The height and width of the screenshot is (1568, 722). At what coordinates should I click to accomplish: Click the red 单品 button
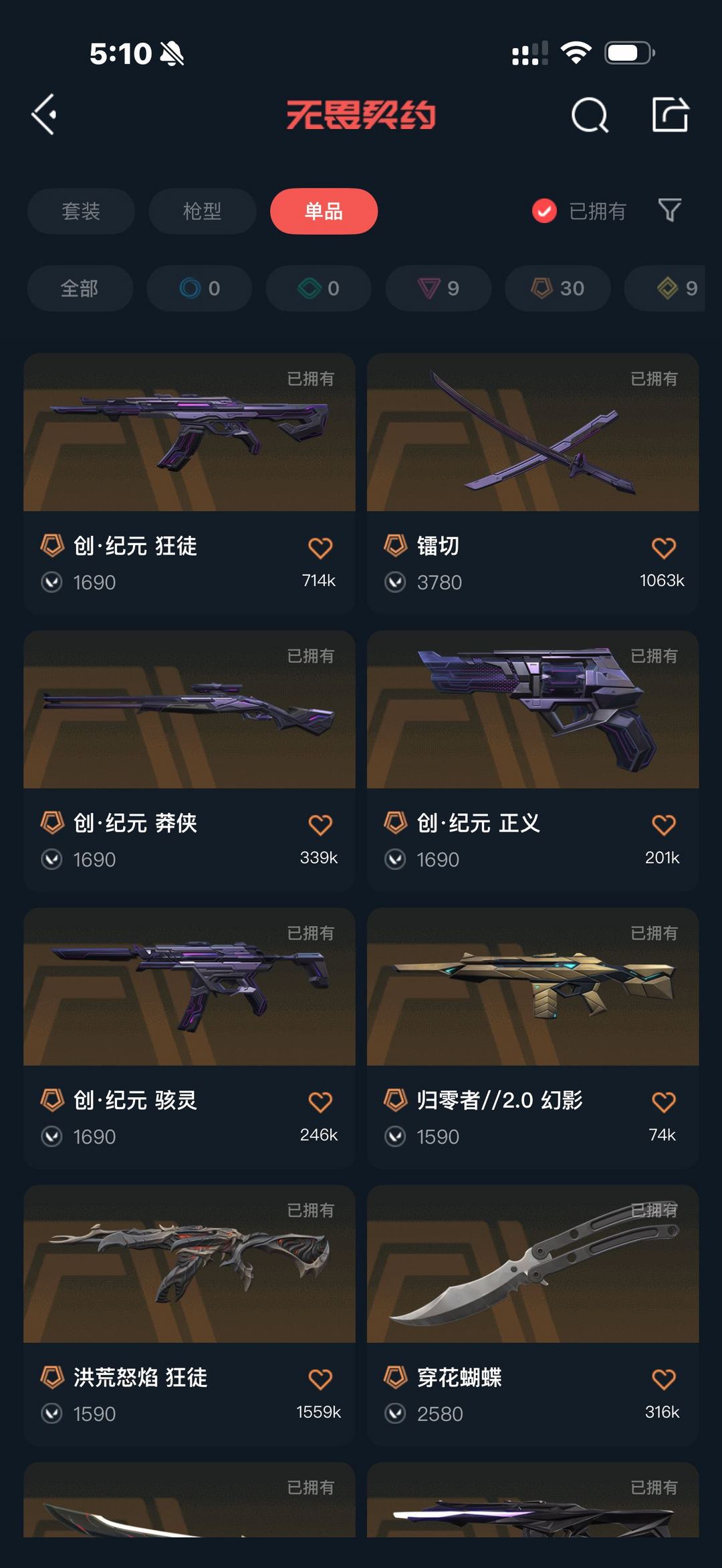[x=323, y=211]
